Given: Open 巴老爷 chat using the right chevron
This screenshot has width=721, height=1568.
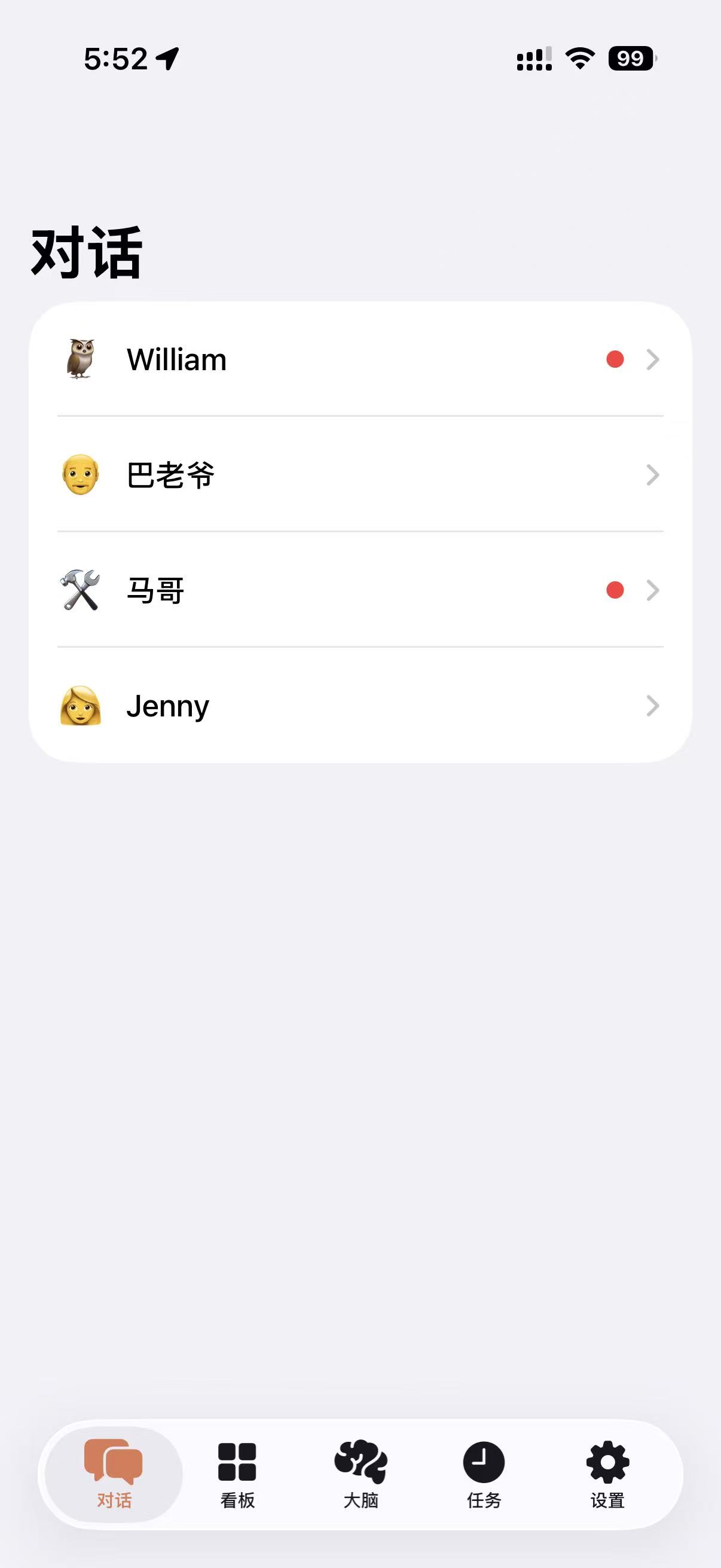Looking at the screenshot, I should tap(653, 475).
